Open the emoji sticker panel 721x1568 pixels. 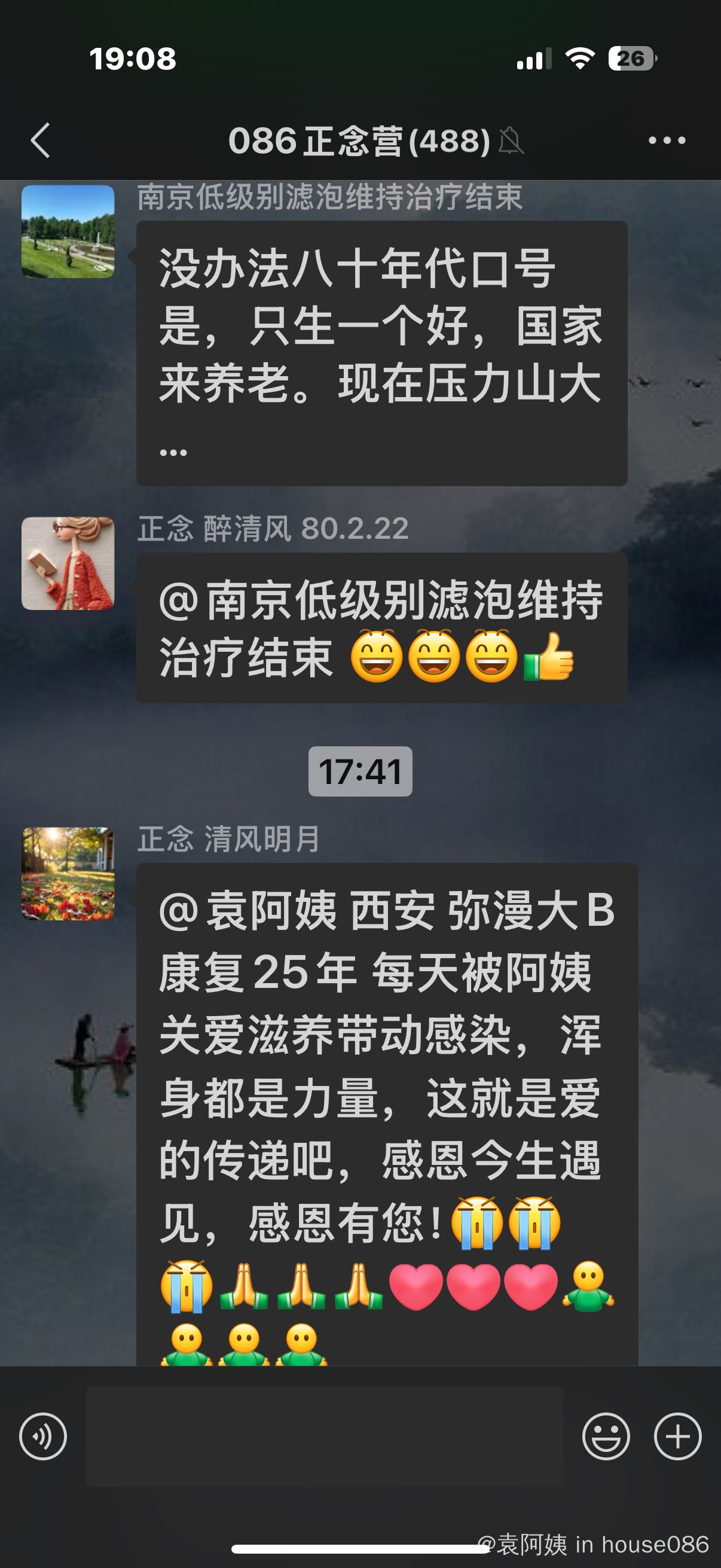tap(606, 1436)
